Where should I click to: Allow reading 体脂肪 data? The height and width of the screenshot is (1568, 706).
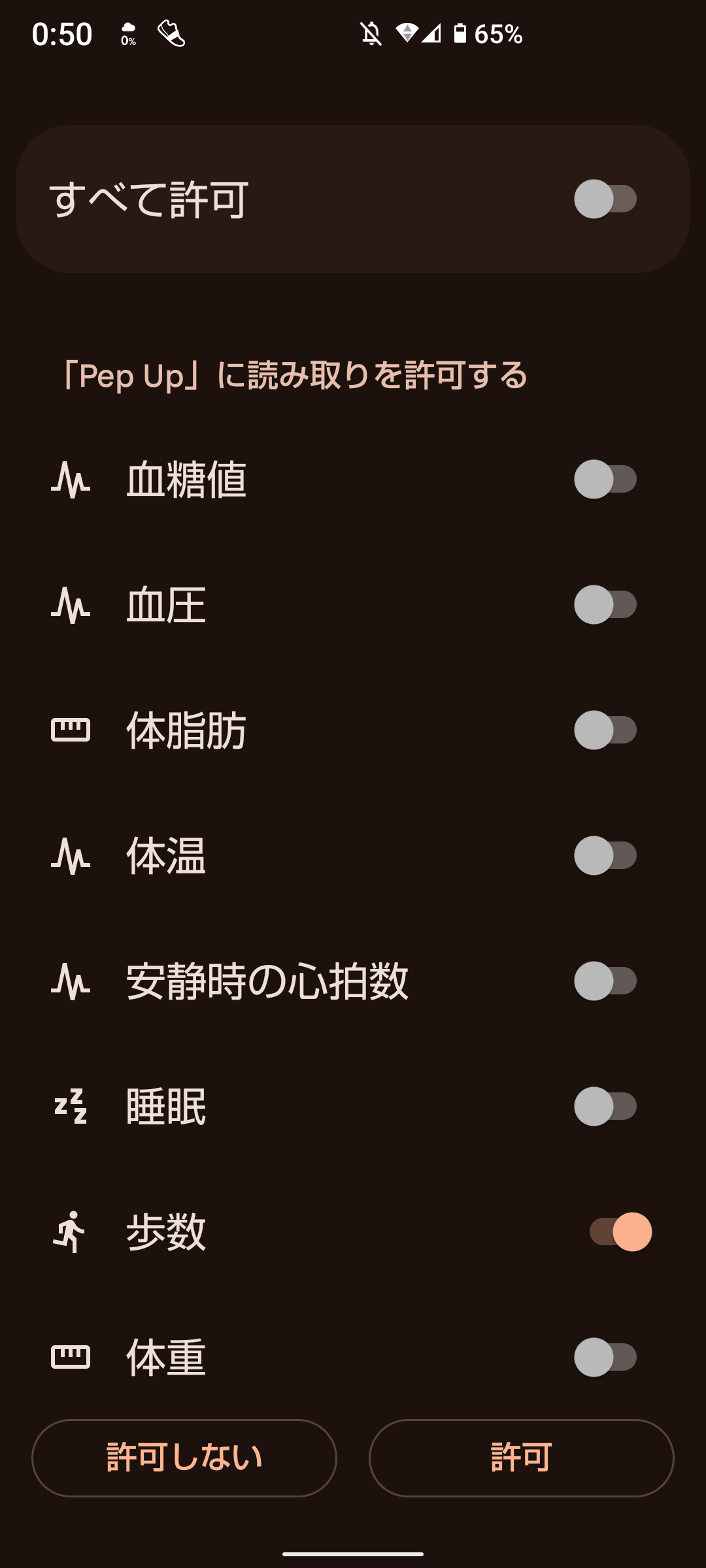pyautogui.click(x=606, y=730)
